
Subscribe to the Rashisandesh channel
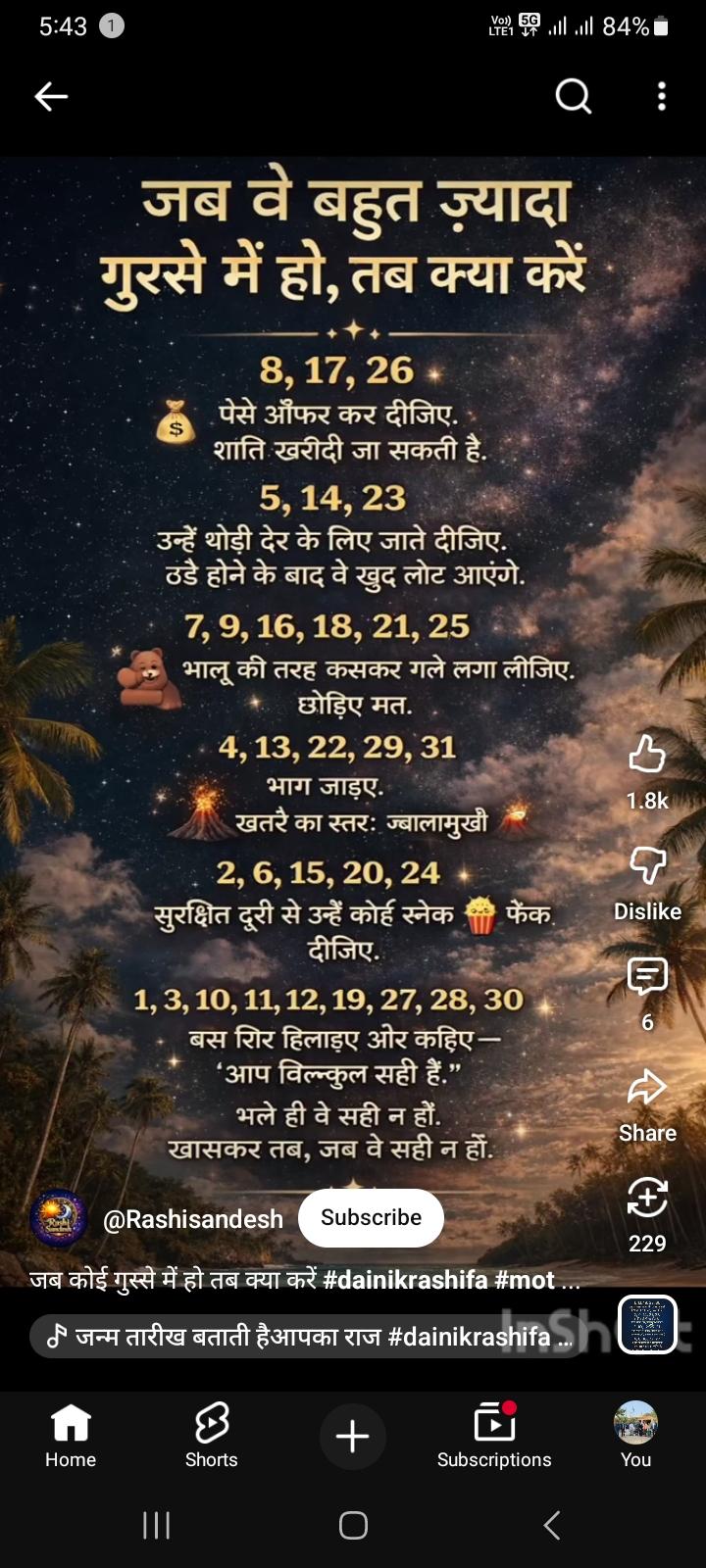point(371,1217)
